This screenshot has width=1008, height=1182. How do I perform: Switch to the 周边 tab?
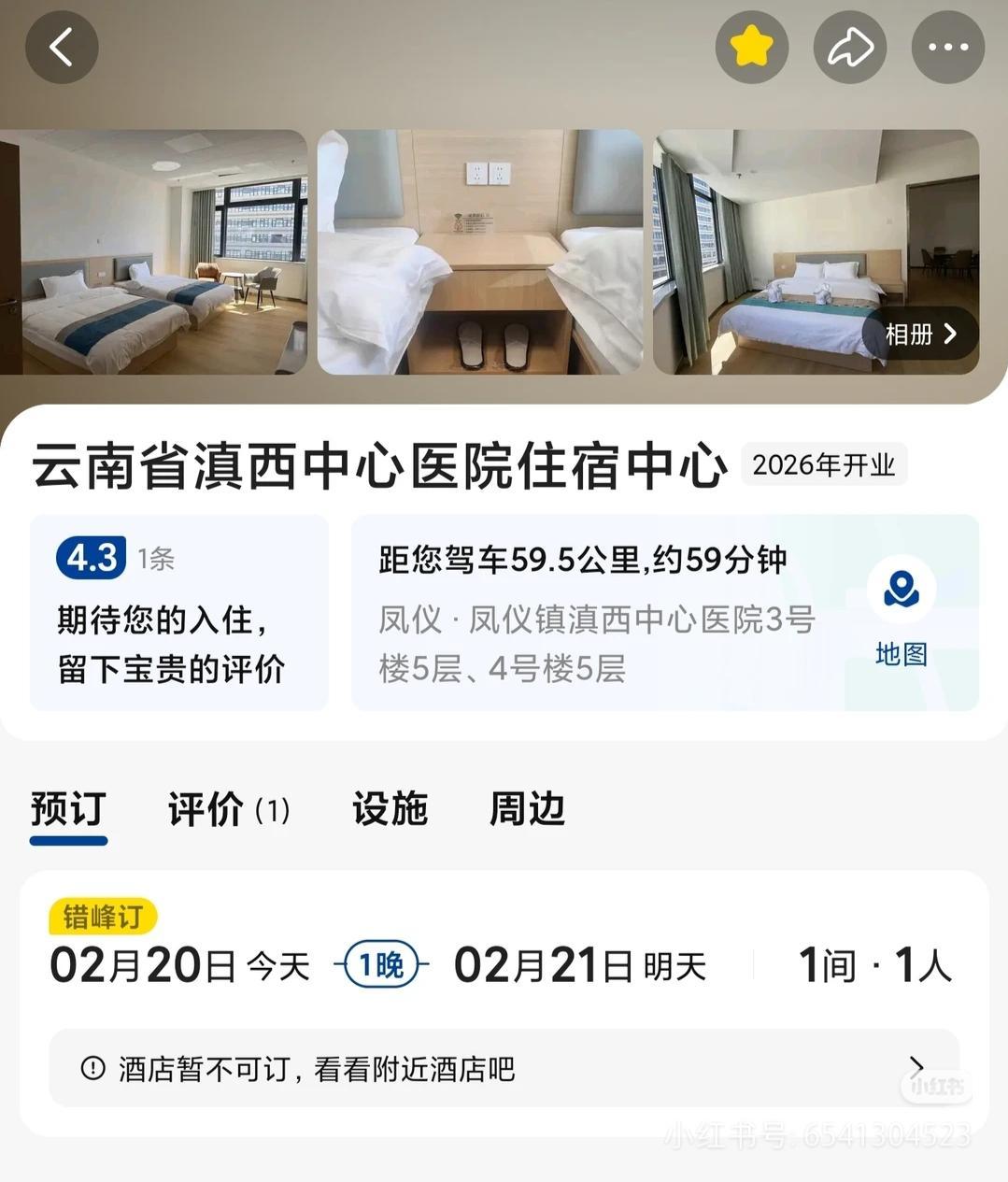pos(527,809)
